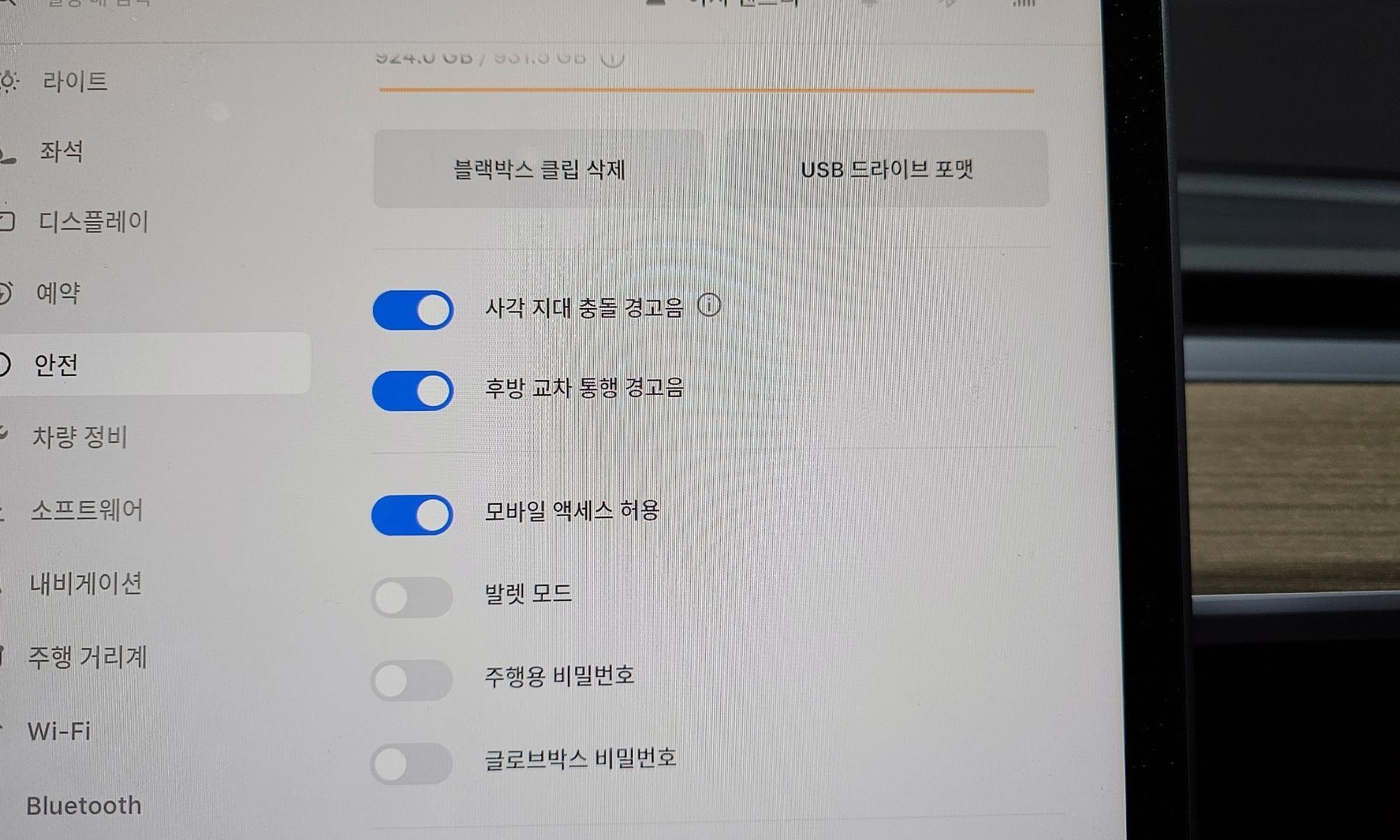1400x840 pixels.
Task: Tap USB 드라이브 포맷 button
Action: [x=886, y=169]
